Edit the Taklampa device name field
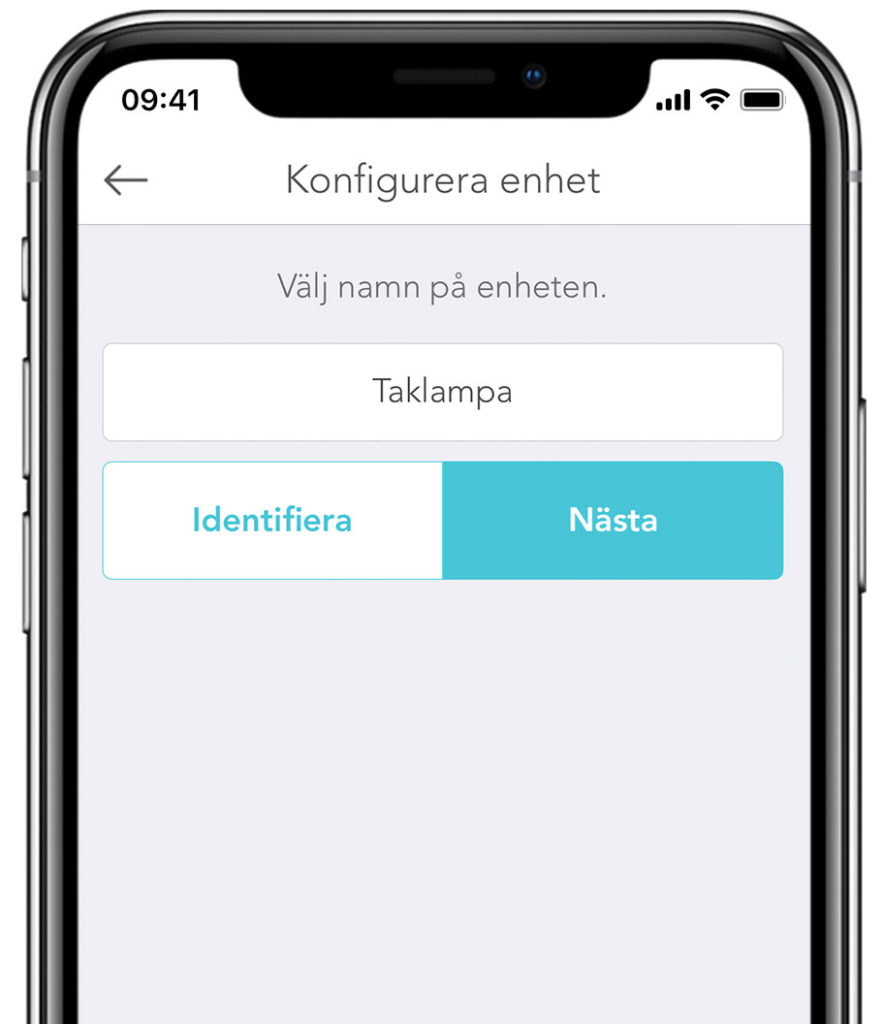 [x=442, y=391]
